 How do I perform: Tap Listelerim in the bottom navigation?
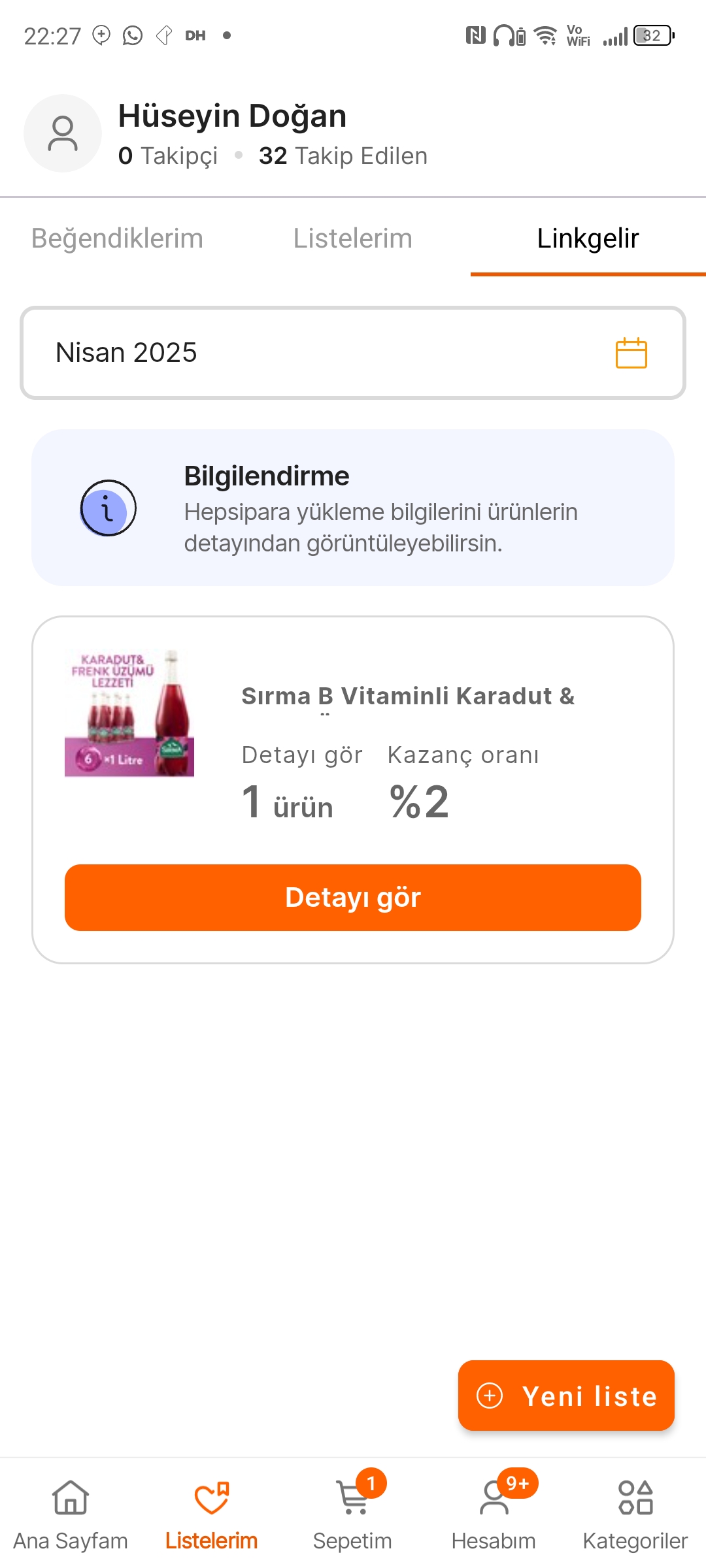211,1514
